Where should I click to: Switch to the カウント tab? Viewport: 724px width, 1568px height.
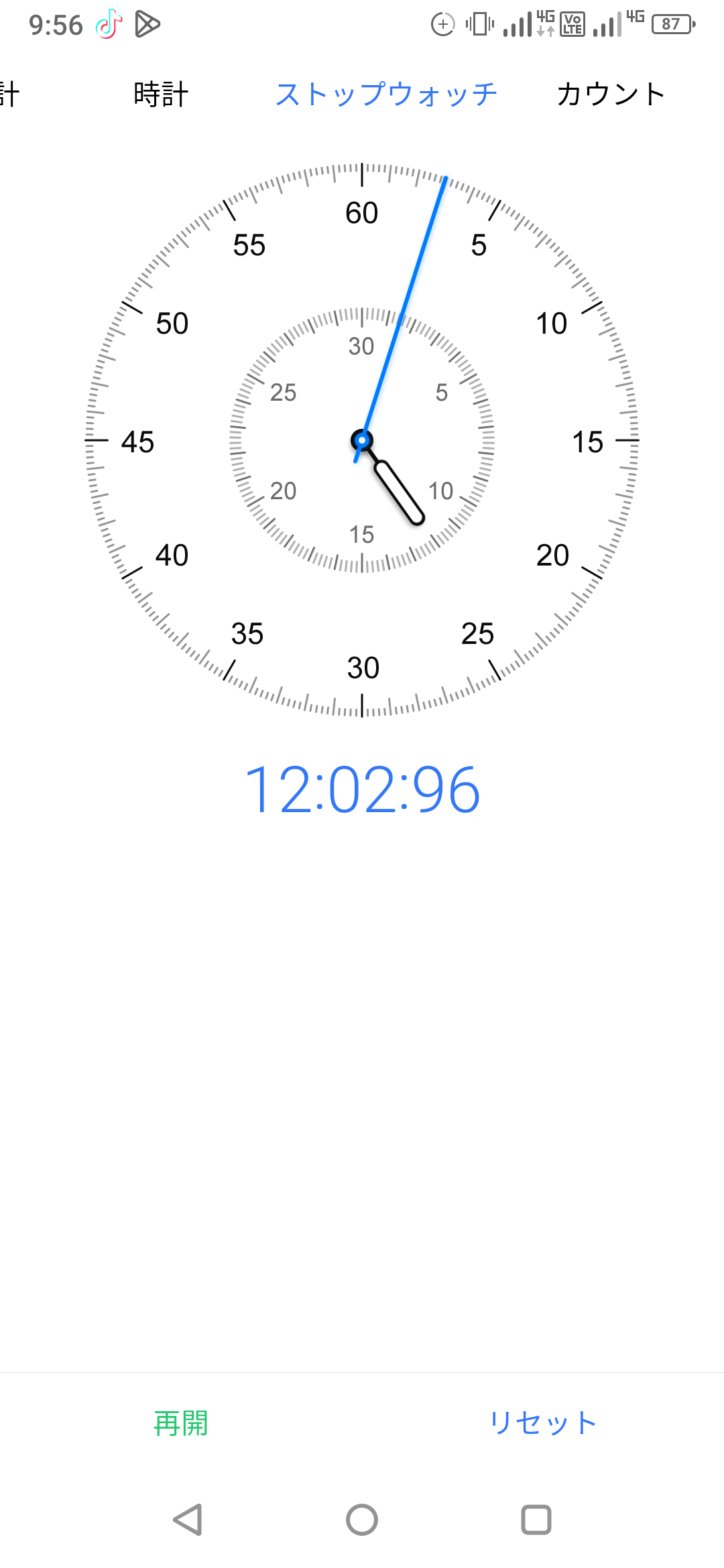pyautogui.click(x=610, y=94)
